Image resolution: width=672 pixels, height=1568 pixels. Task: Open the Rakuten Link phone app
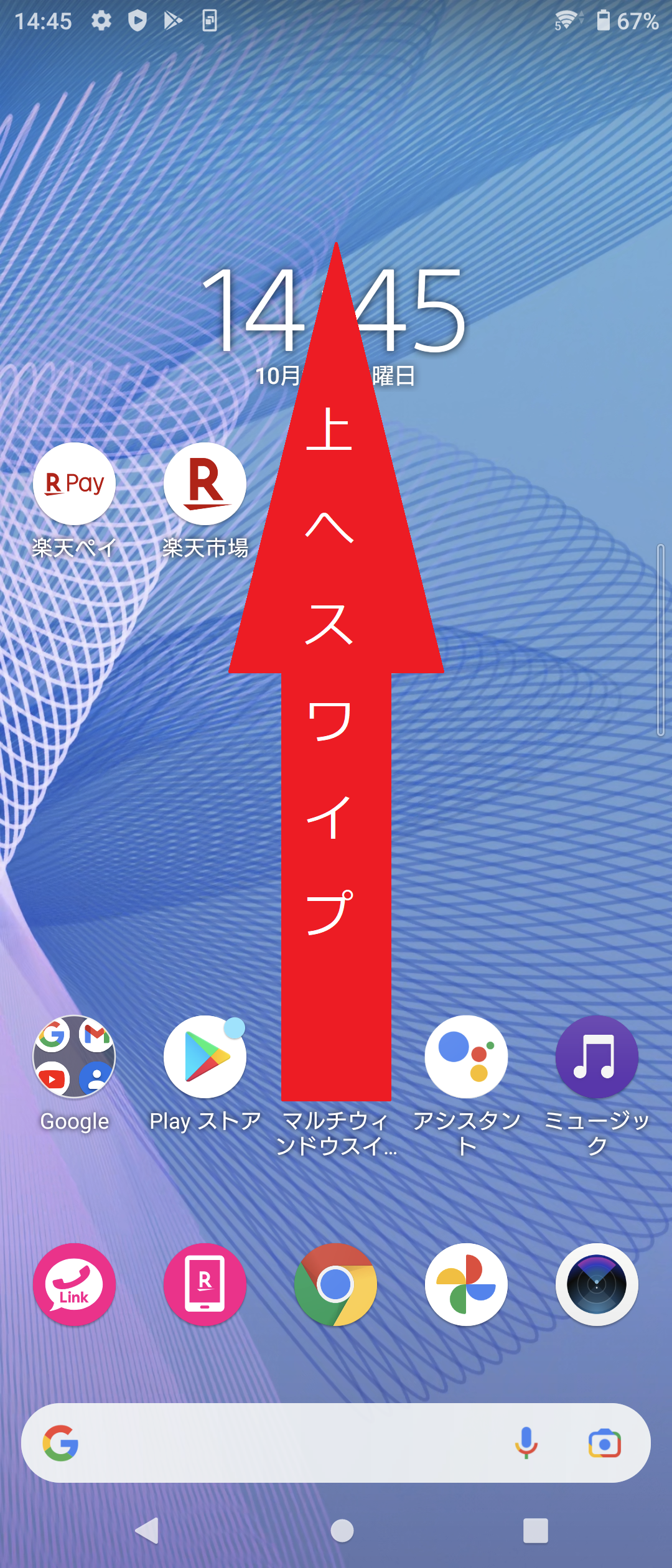click(x=74, y=1285)
